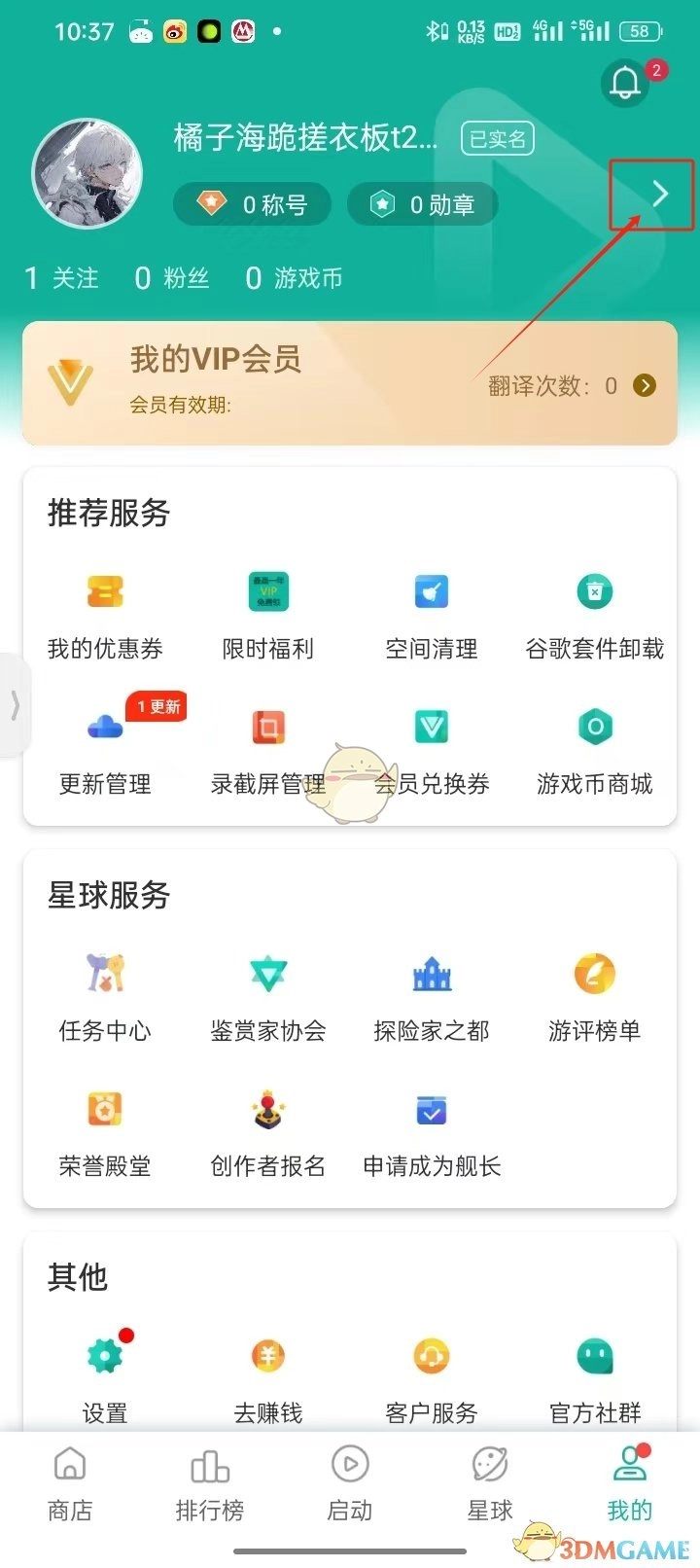Viewport: 700px width, 1568px height.
Task: Open 我的优惠券
Action: pyautogui.click(x=105, y=611)
